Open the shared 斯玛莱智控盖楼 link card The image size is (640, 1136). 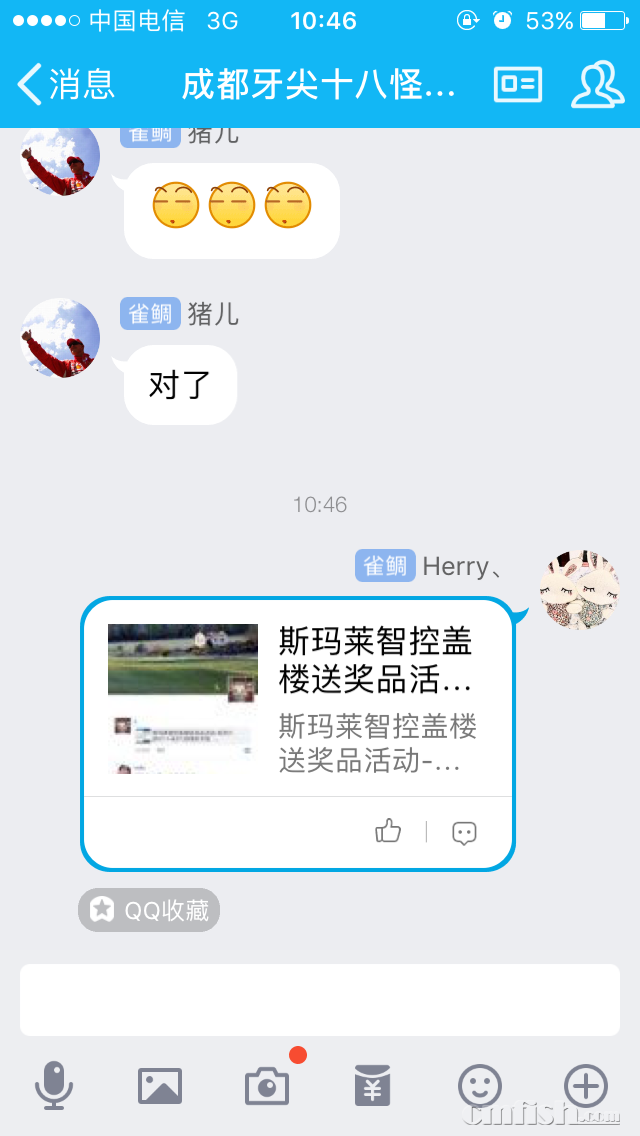298,700
